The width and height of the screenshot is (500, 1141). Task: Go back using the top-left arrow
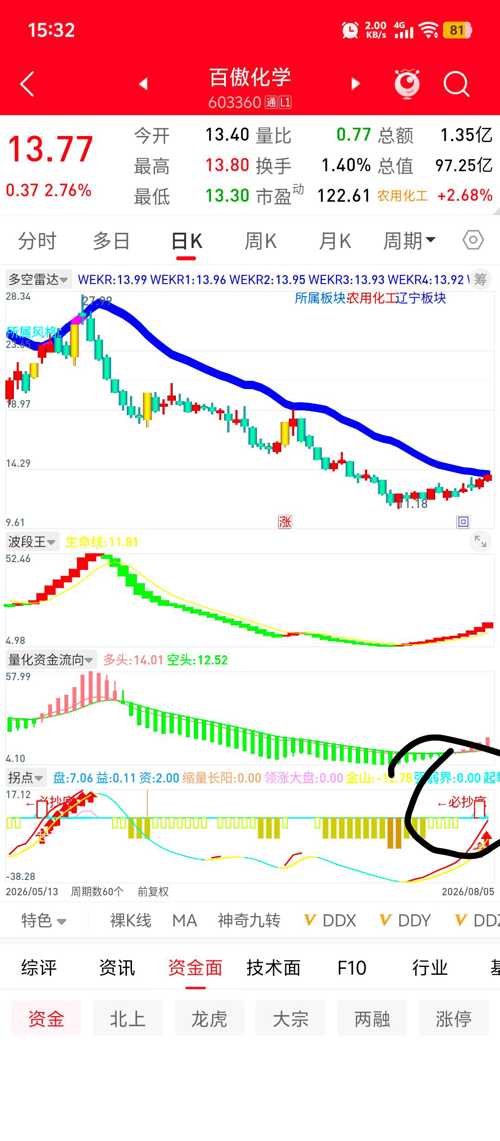pyautogui.click(x=27, y=84)
